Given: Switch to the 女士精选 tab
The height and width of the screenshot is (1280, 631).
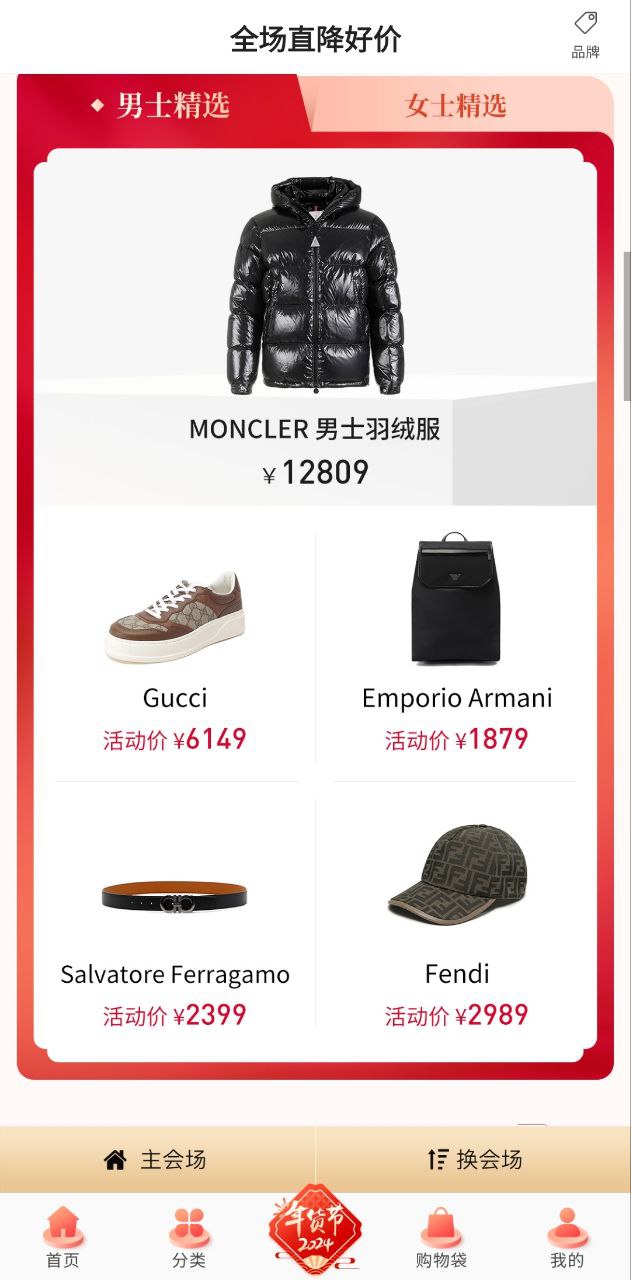Looking at the screenshot, I should (x=456, y=105).
